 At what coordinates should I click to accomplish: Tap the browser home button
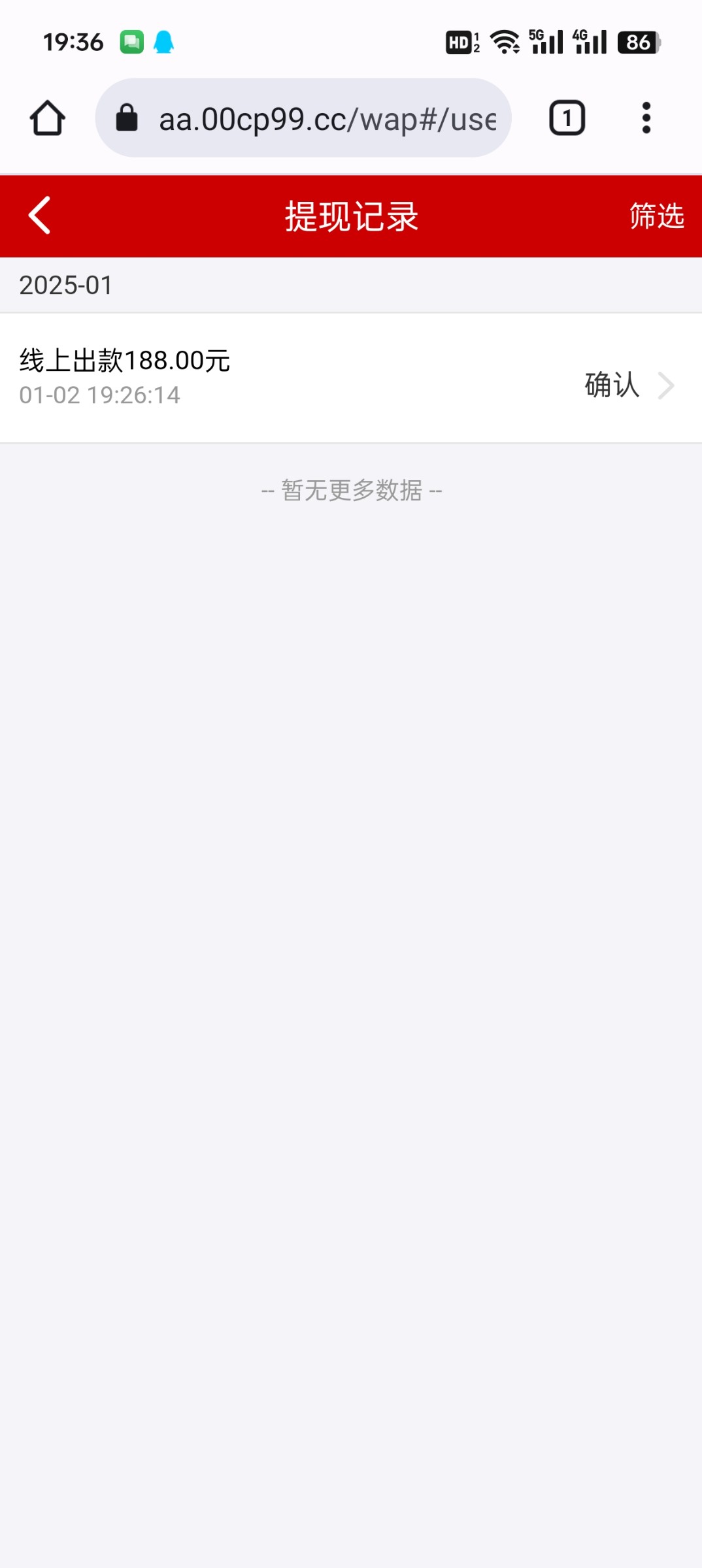click(48, 118)
